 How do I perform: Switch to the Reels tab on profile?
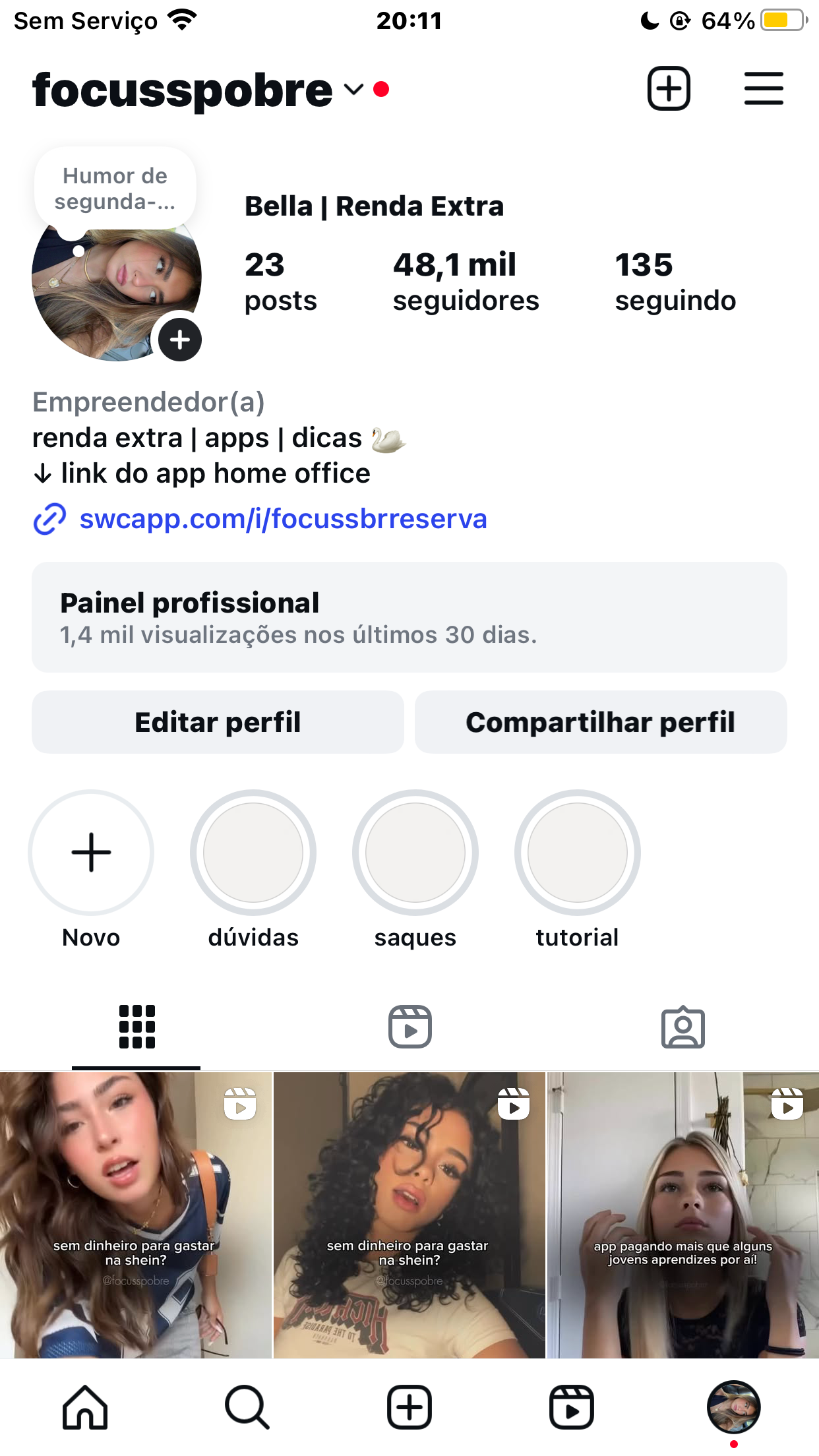(x=409, y=1027)
